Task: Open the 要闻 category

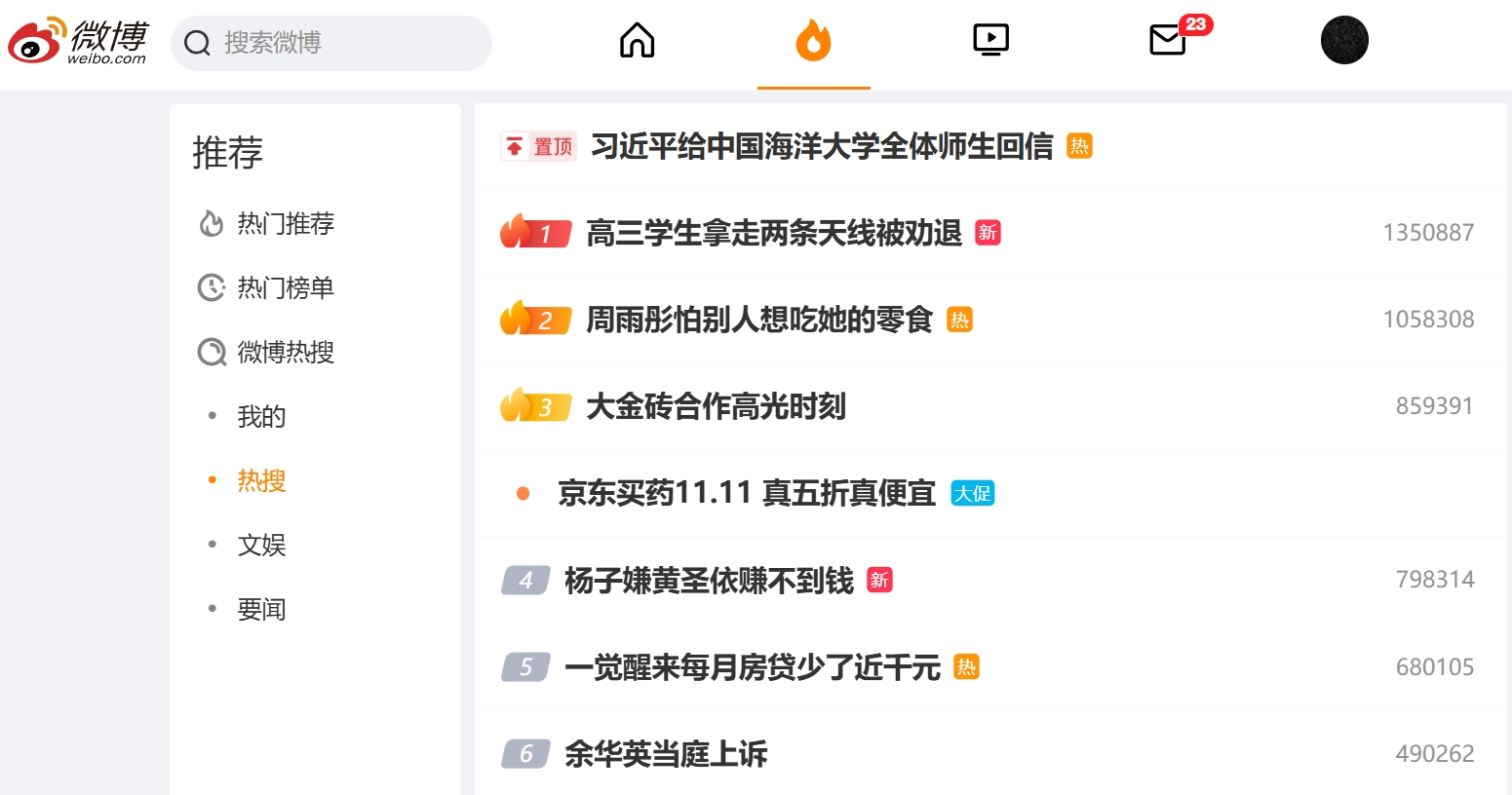Action: point(261,610)
